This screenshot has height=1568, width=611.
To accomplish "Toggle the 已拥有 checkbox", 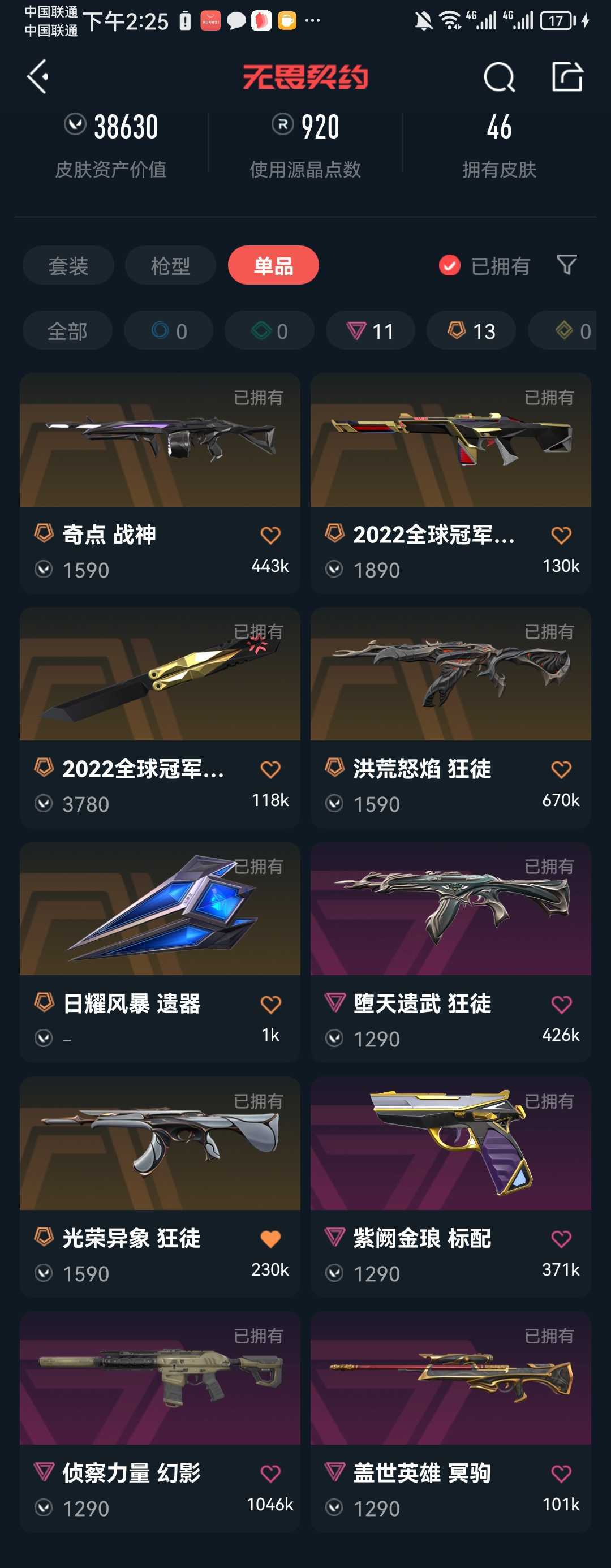I will (x=450, y=265).
